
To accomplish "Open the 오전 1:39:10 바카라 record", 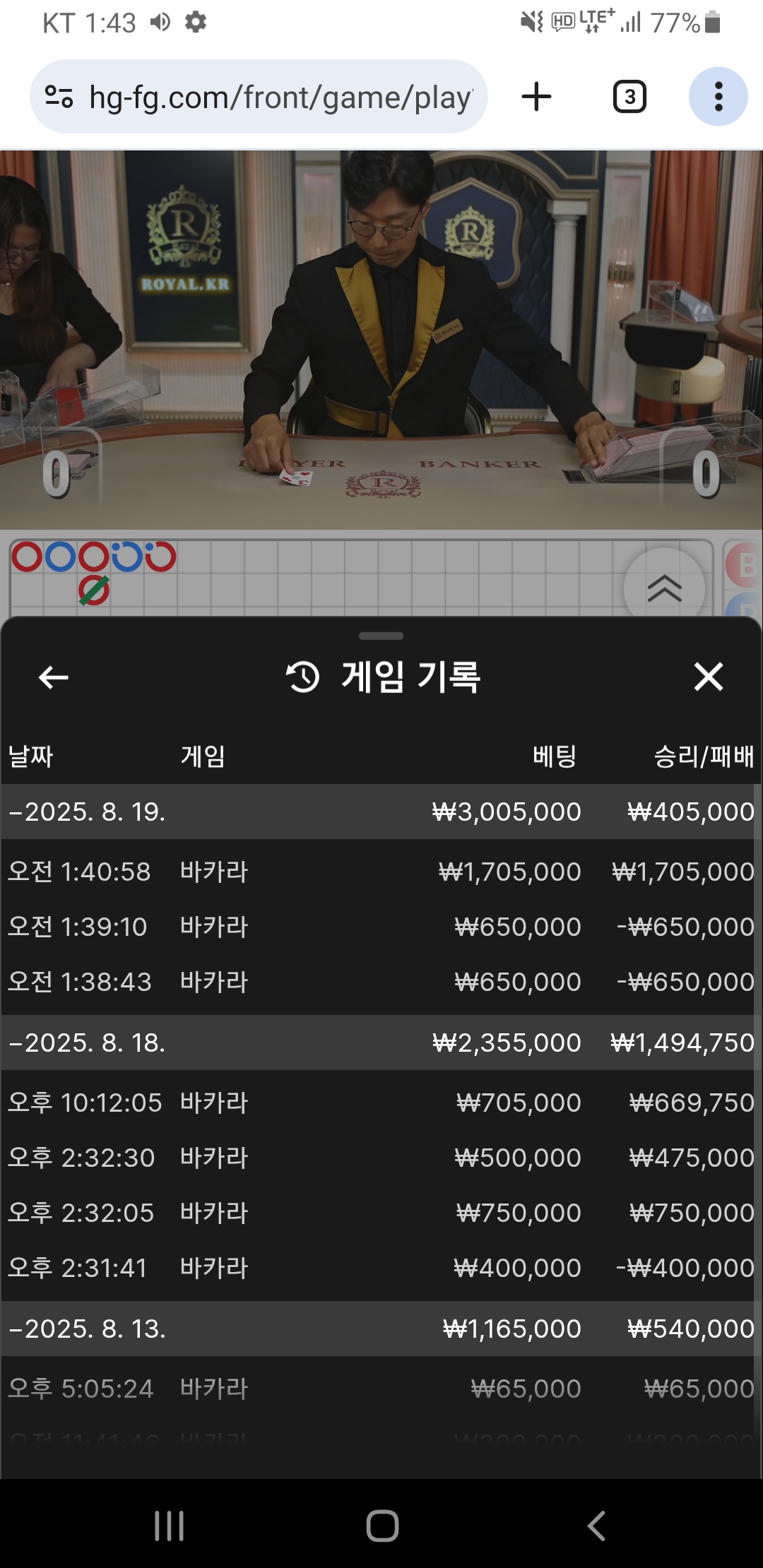I will click(x=380, y=927).
